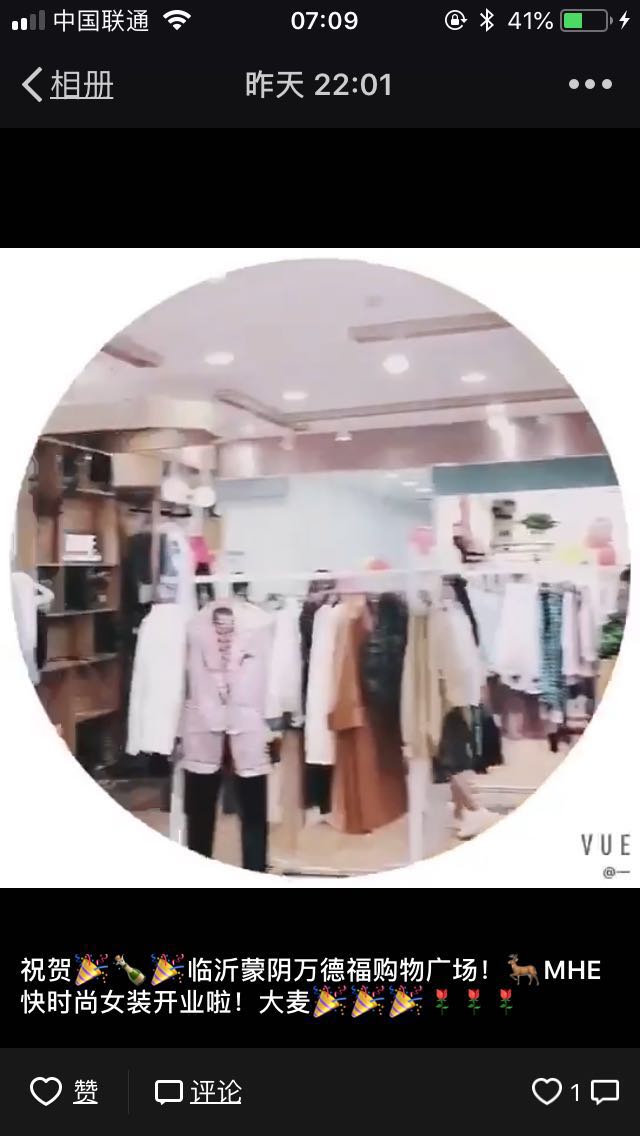Open the three-dot more options menu
The image size is (640, 1136).
(590, 85)
